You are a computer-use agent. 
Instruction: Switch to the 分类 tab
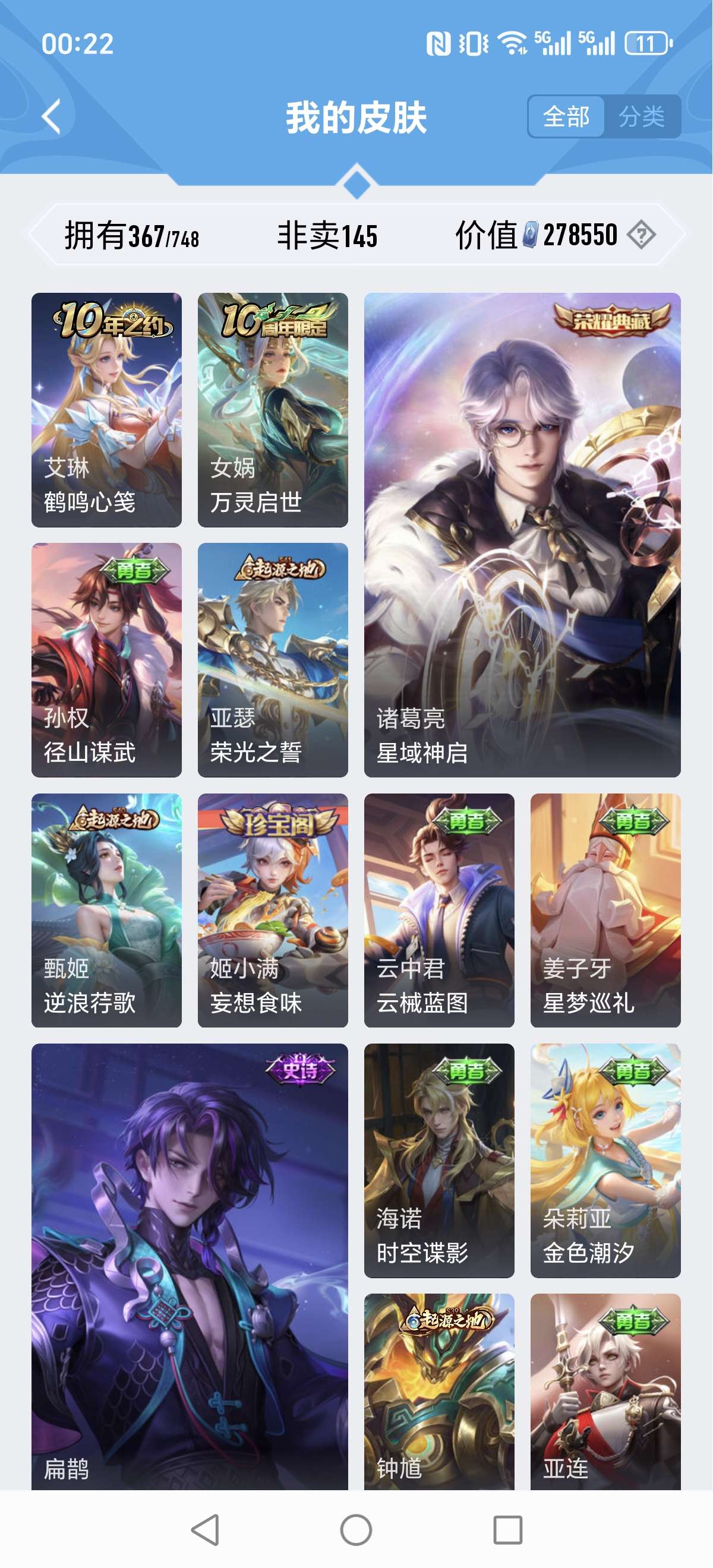coord(641,116)
